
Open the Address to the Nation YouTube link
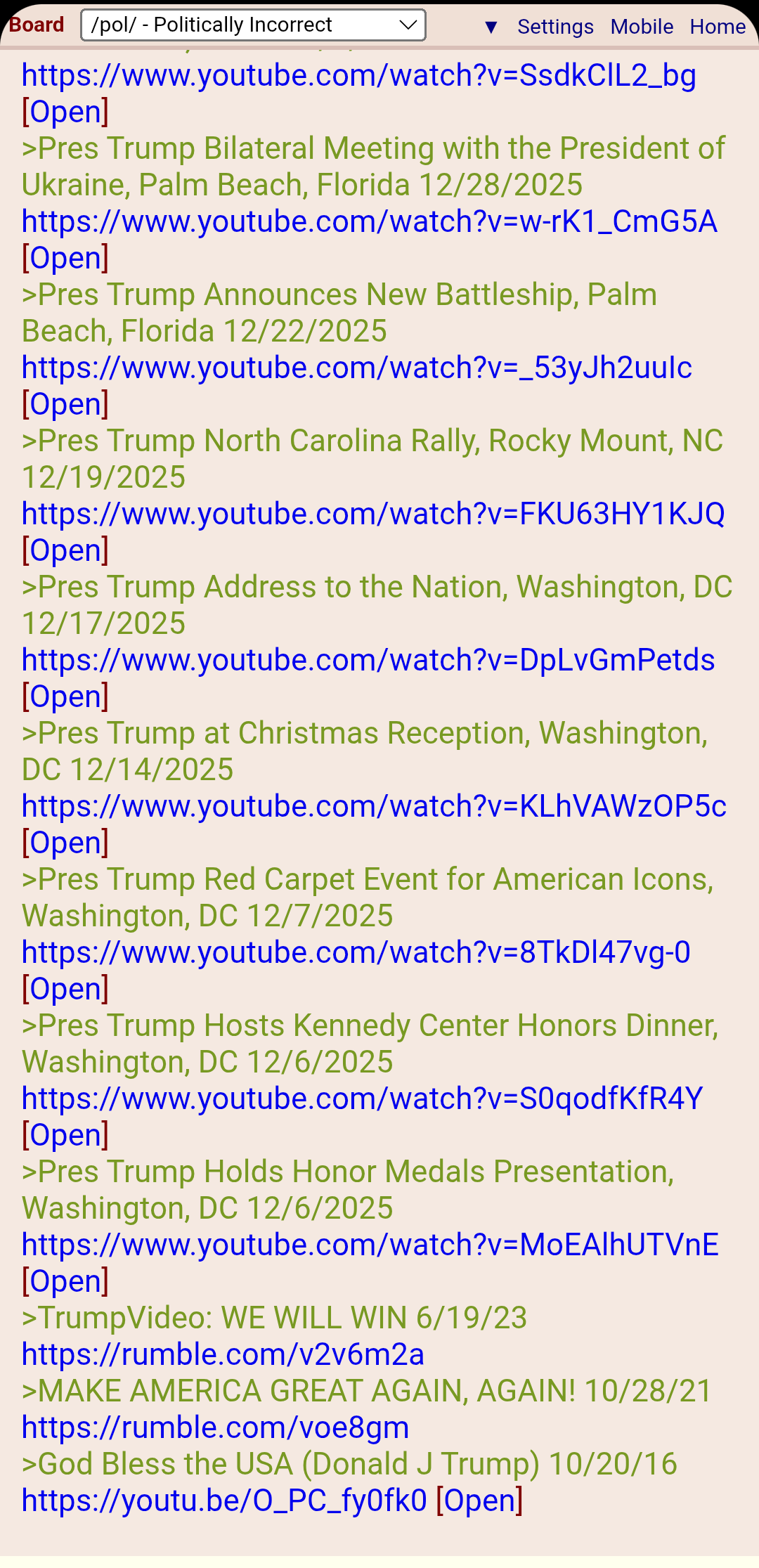(x=368, y=660)
